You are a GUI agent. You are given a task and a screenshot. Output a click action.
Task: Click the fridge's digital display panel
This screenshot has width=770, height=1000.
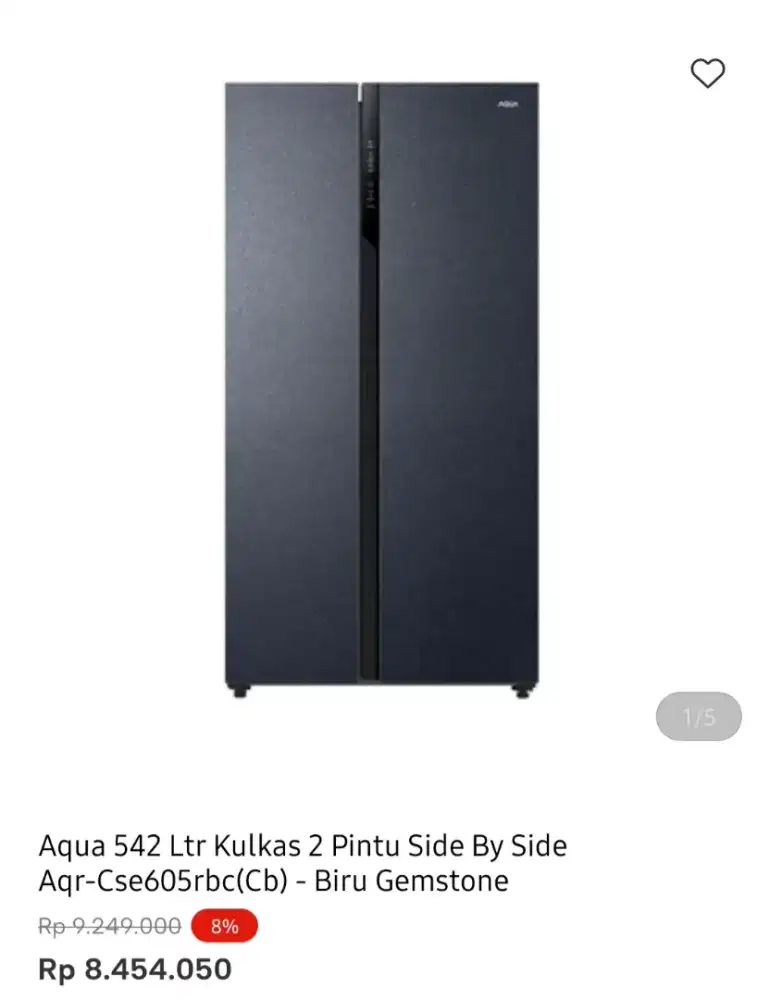pyautogui.click(x=372, y=170)
